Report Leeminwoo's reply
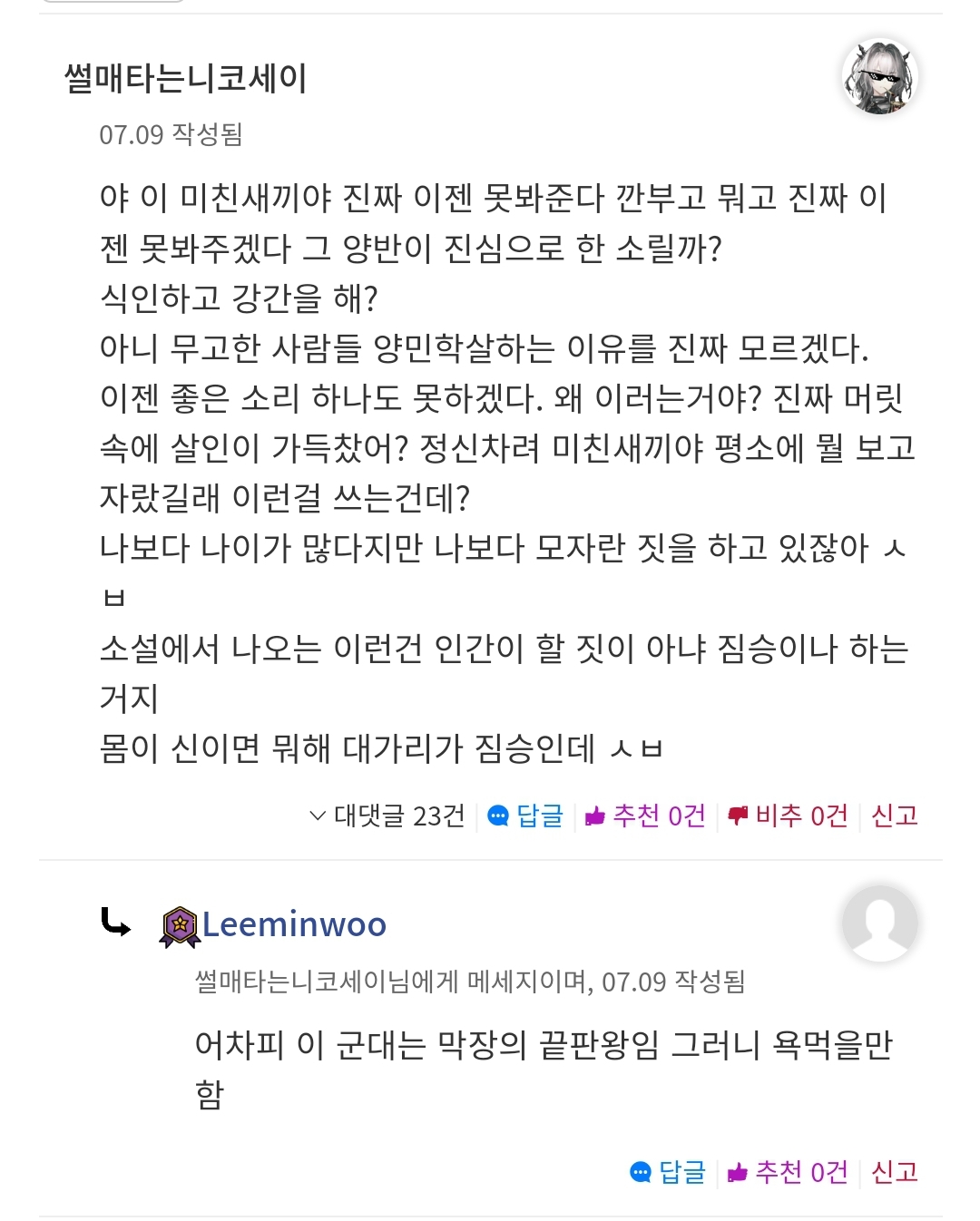This screenshot has height=1221, width=980. click(894, 1172)
